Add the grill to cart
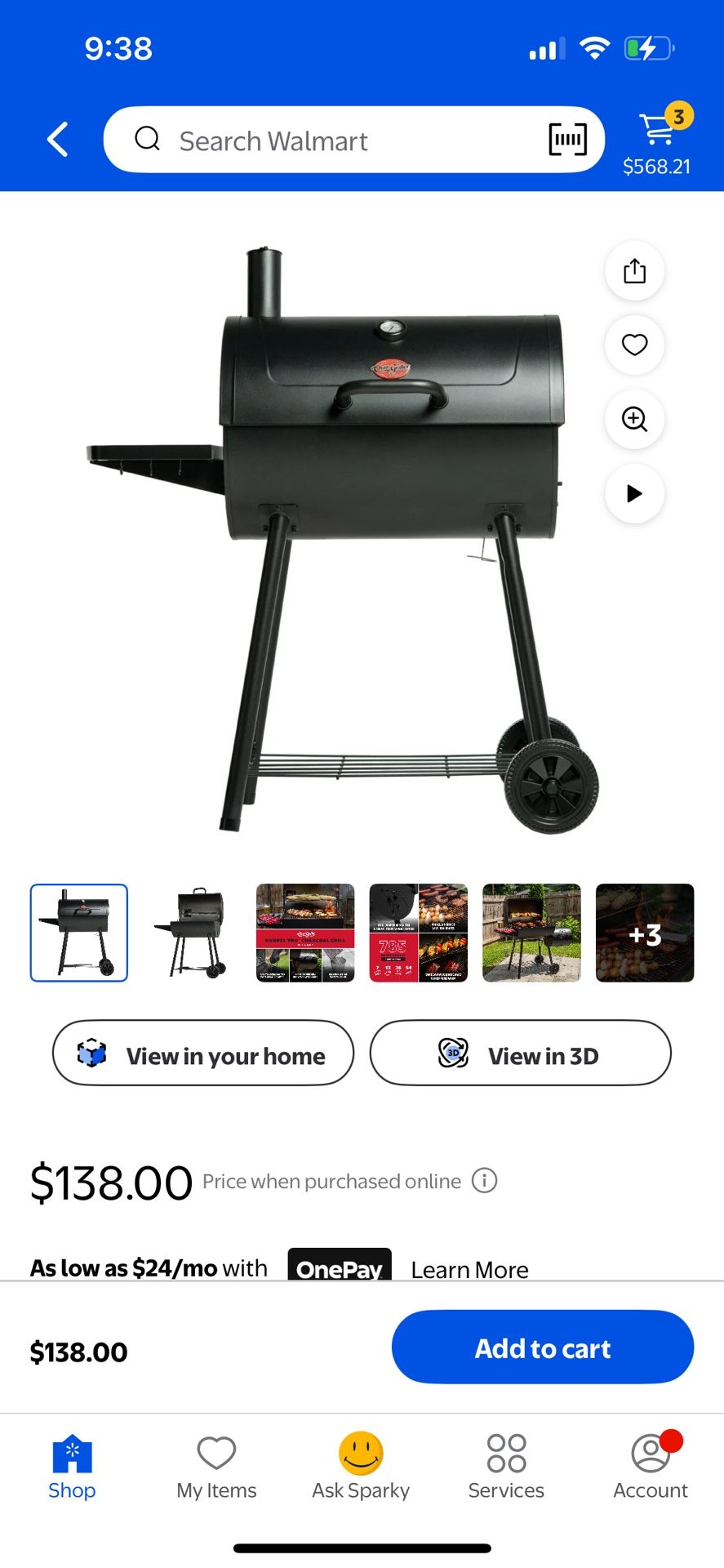Screen dimensions: 724x1568 [542, 1347]
